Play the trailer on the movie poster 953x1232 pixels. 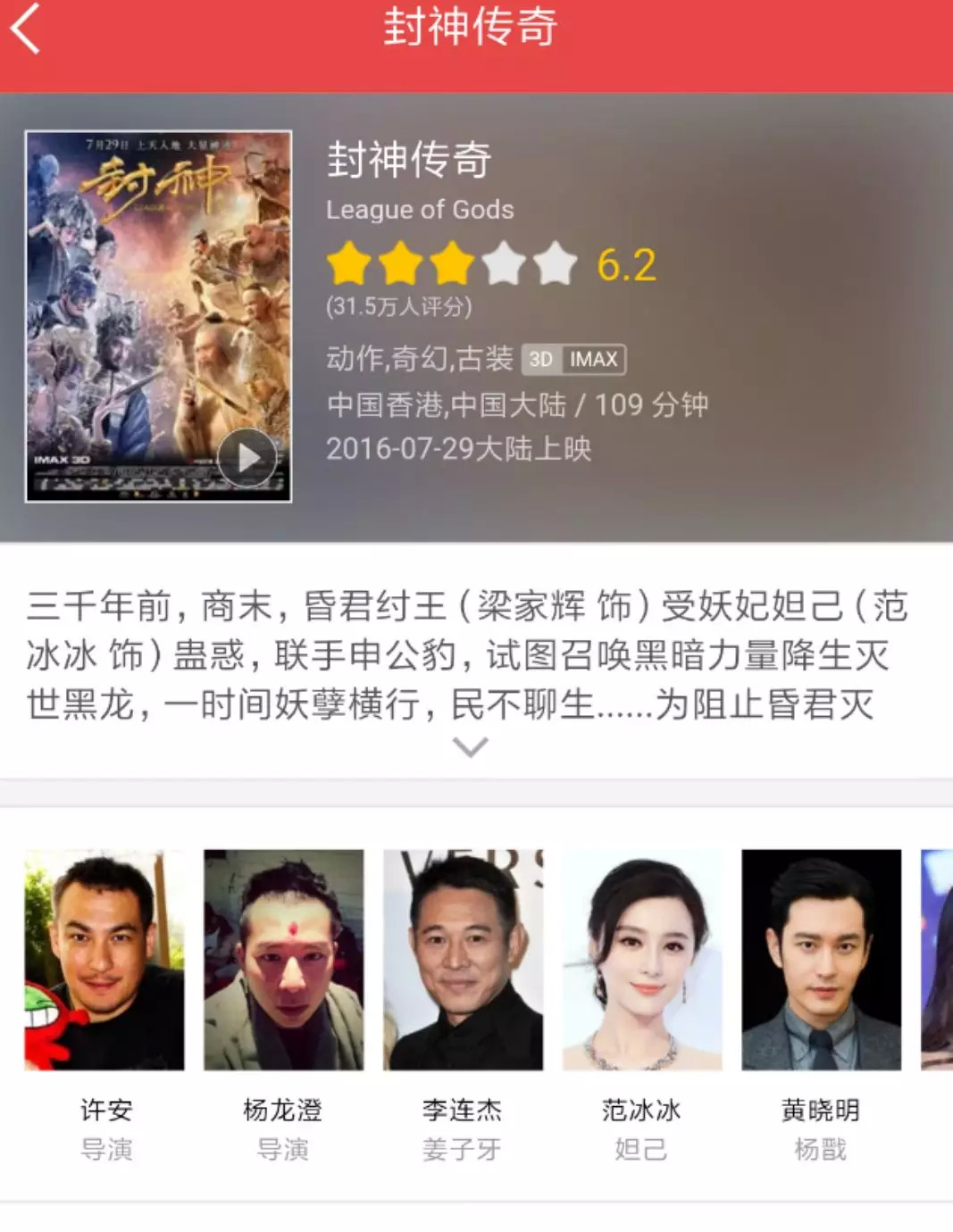(x=247, y=458)
